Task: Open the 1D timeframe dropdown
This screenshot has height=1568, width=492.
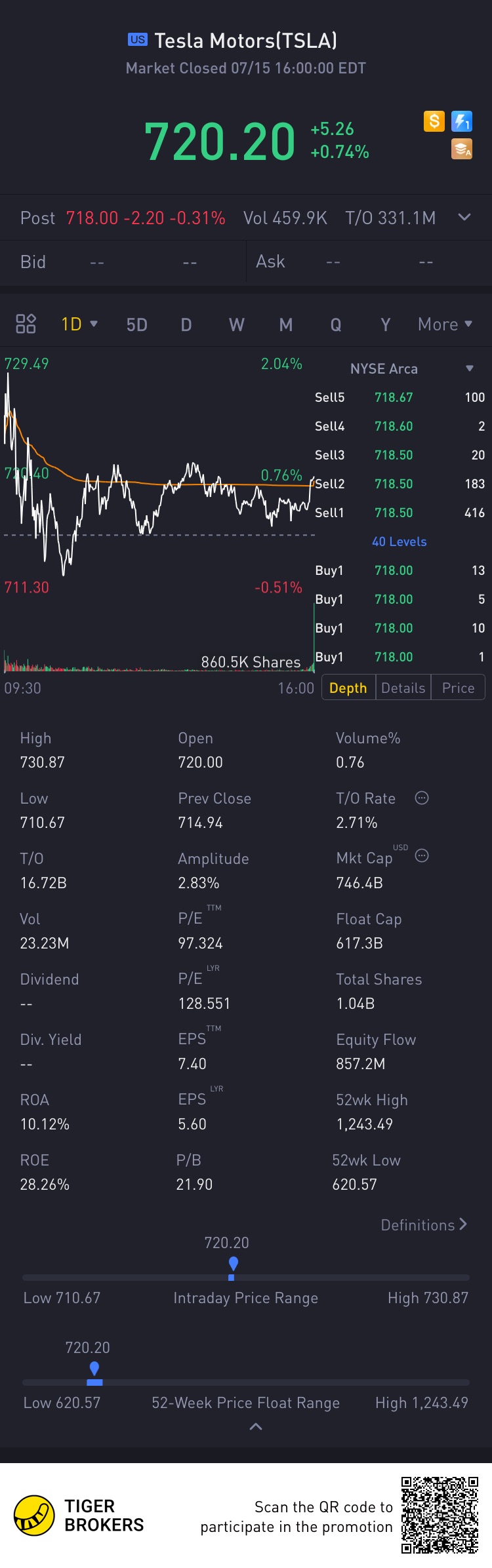Action: point(79,324)
